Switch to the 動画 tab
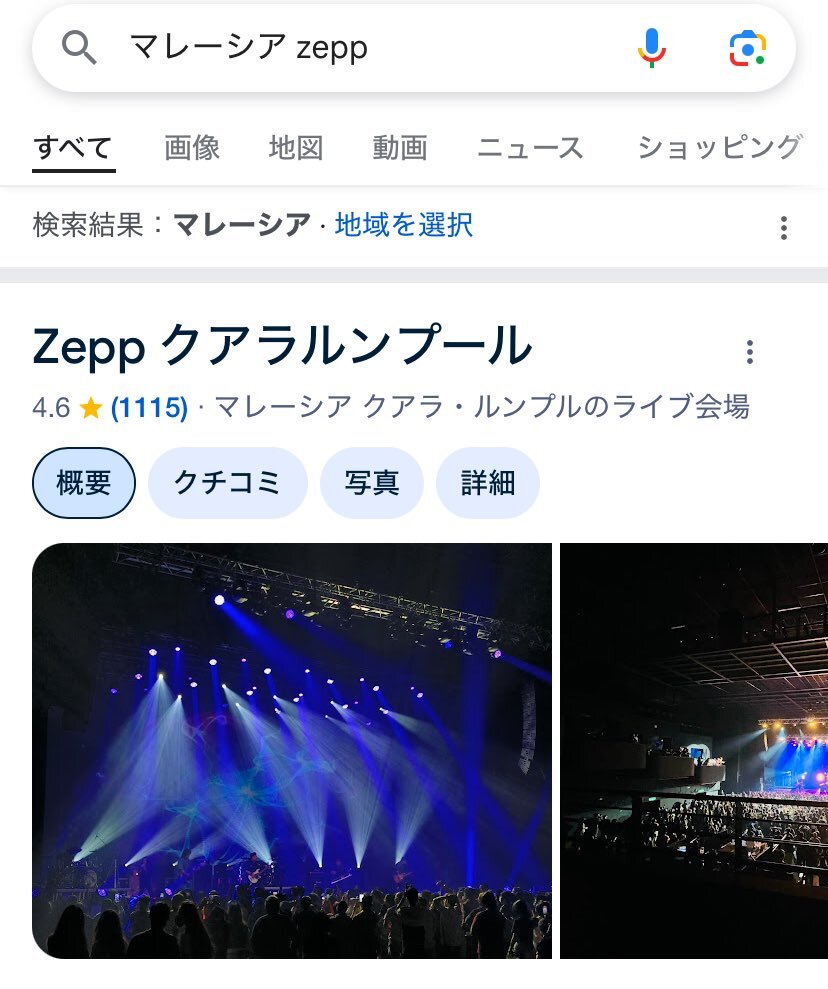 400,148
